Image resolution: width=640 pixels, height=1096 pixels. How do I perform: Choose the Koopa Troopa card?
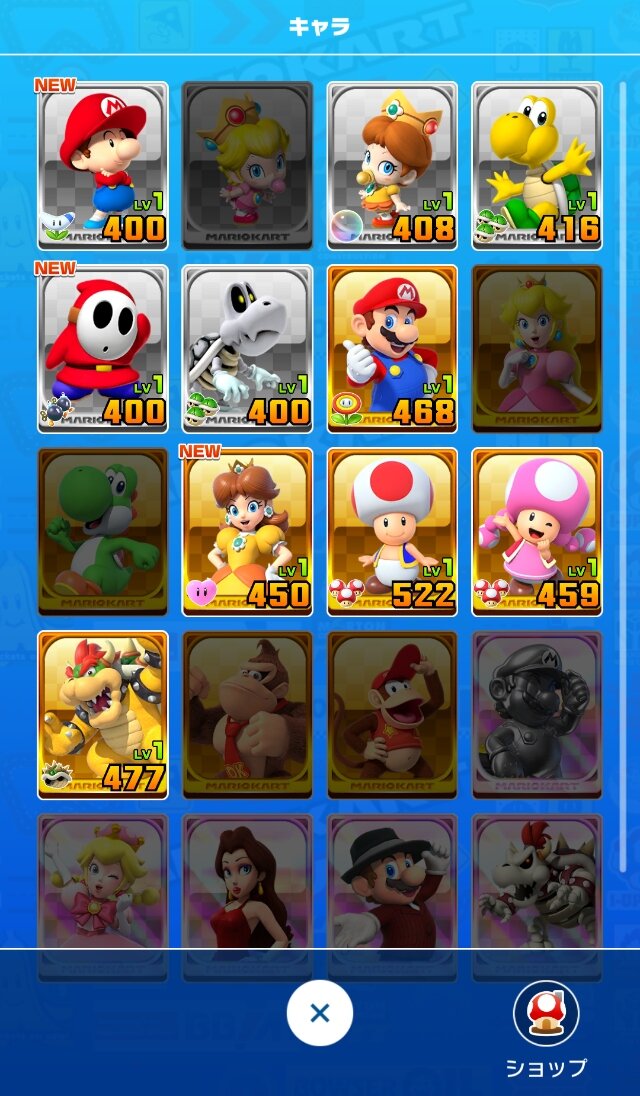pyautogui.click(x=538, y=166)
